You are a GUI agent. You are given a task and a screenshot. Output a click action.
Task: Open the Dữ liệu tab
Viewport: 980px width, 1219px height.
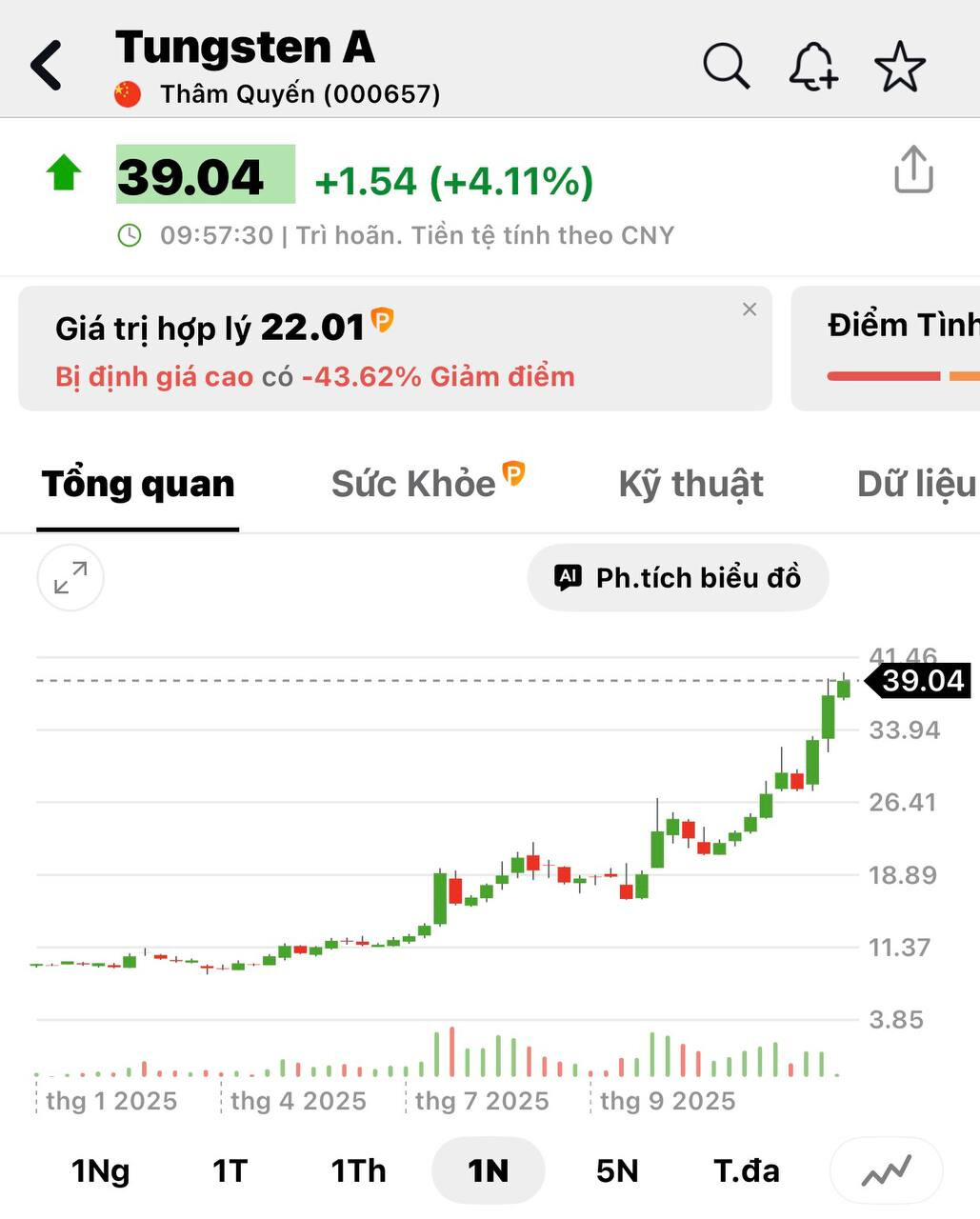tap(916, 484)
